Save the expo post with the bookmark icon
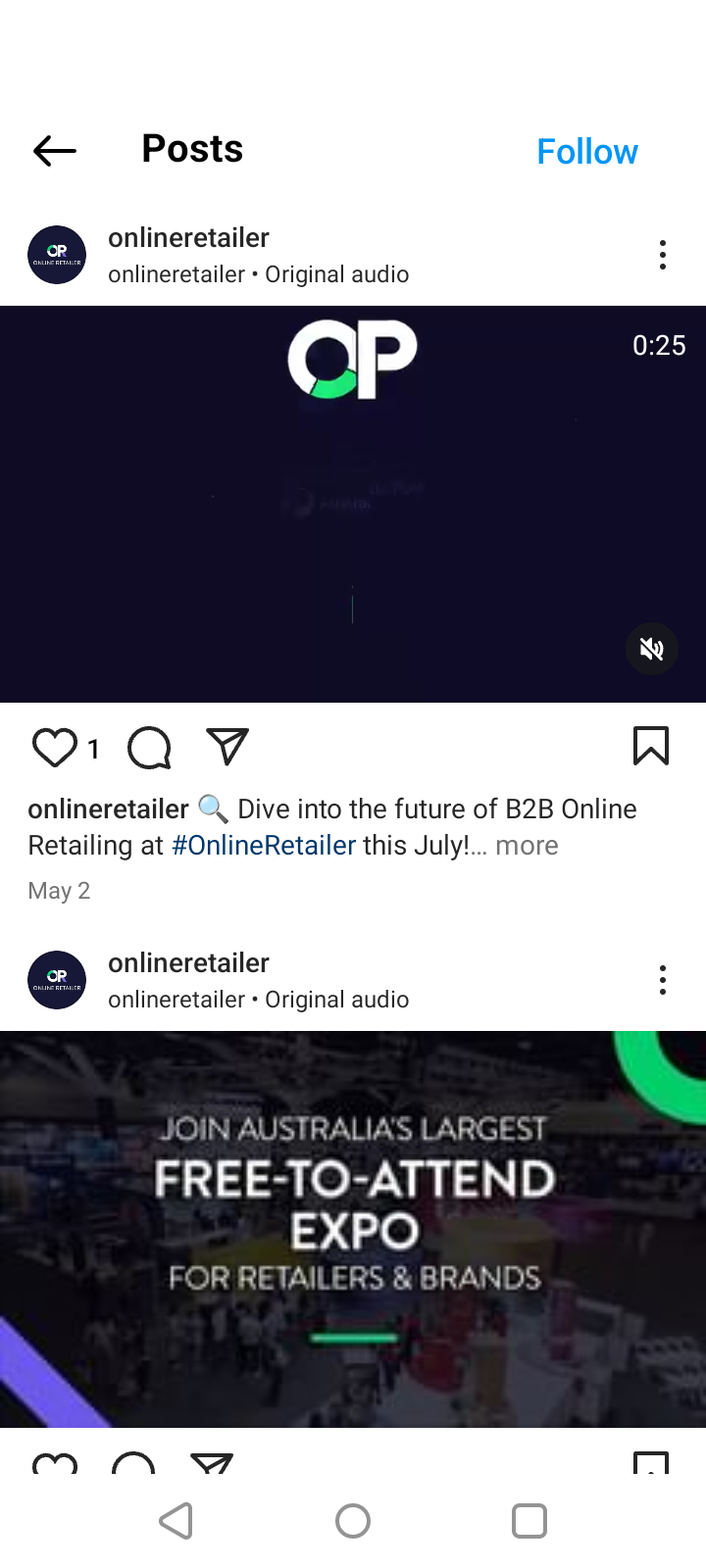 (652, 1465)
